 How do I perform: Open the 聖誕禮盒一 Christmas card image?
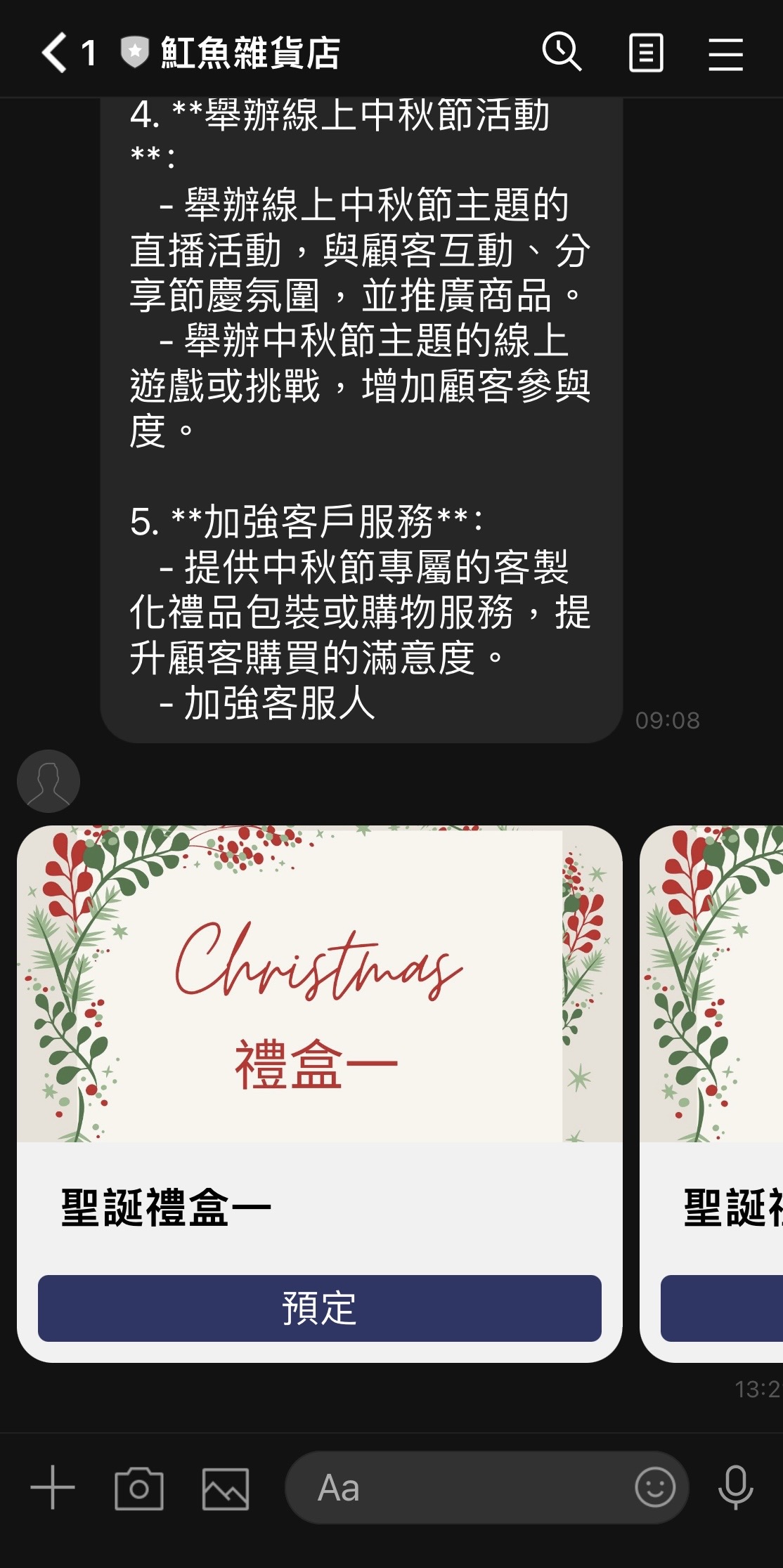click(319, 984)
